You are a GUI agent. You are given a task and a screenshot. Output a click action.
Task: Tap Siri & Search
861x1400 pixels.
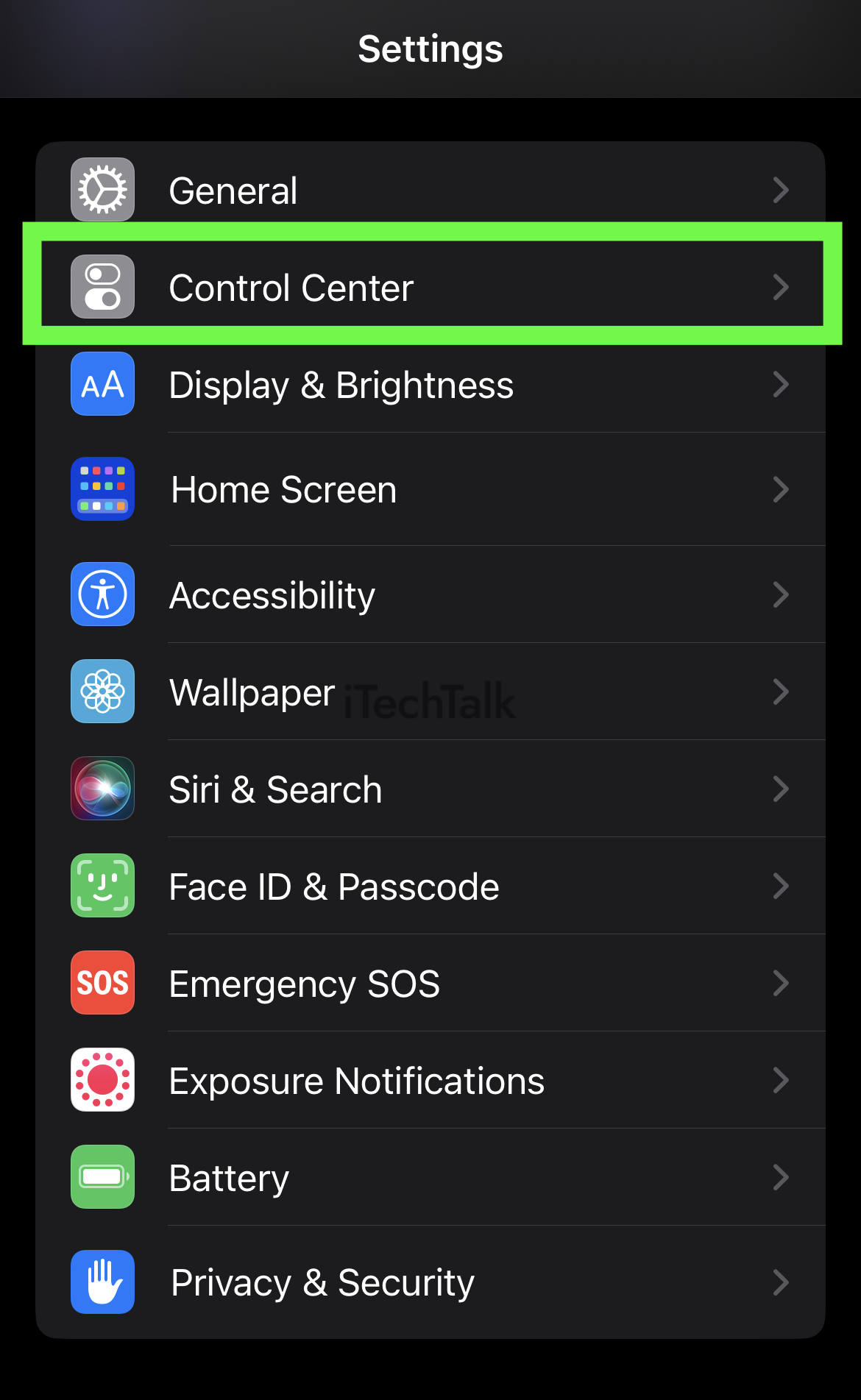click(431, 789)
